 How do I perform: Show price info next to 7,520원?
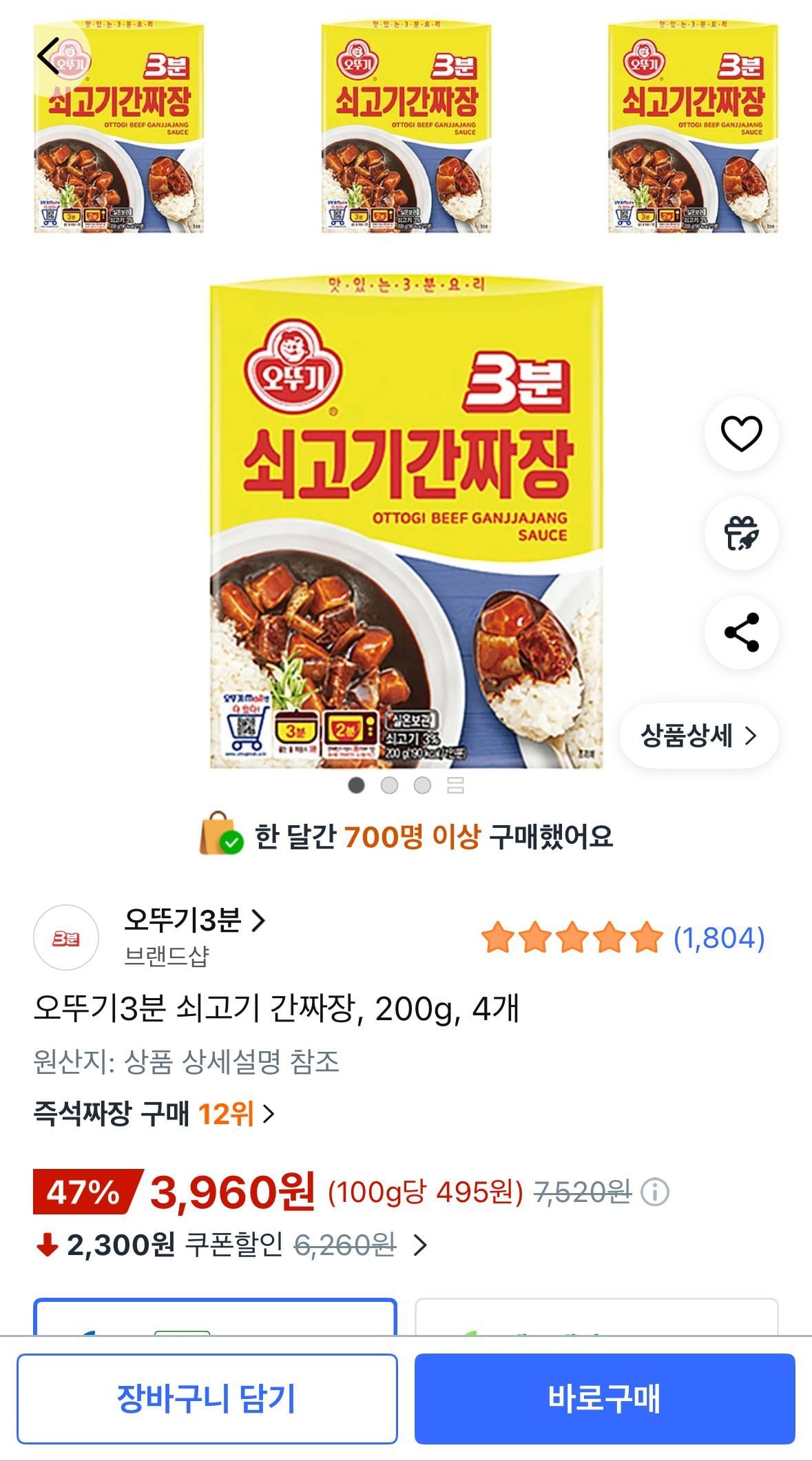655,1192
